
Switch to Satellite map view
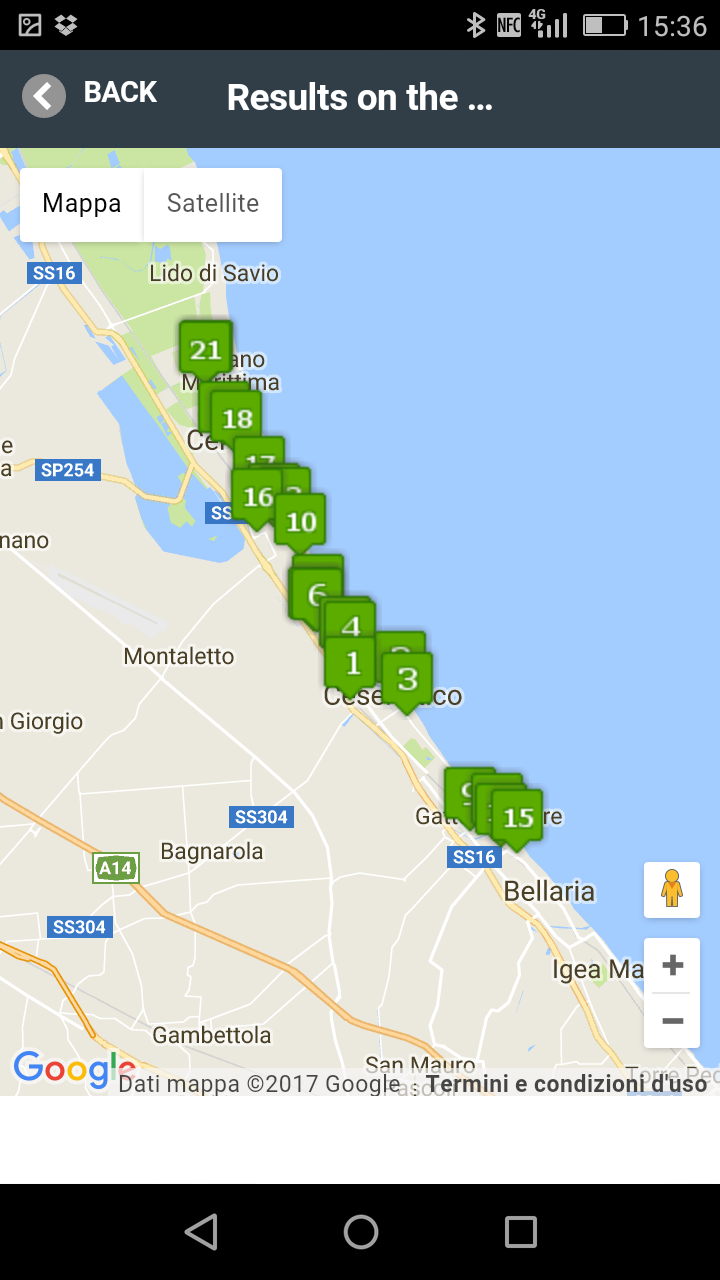pyautogui.click(x=212, y=204)
